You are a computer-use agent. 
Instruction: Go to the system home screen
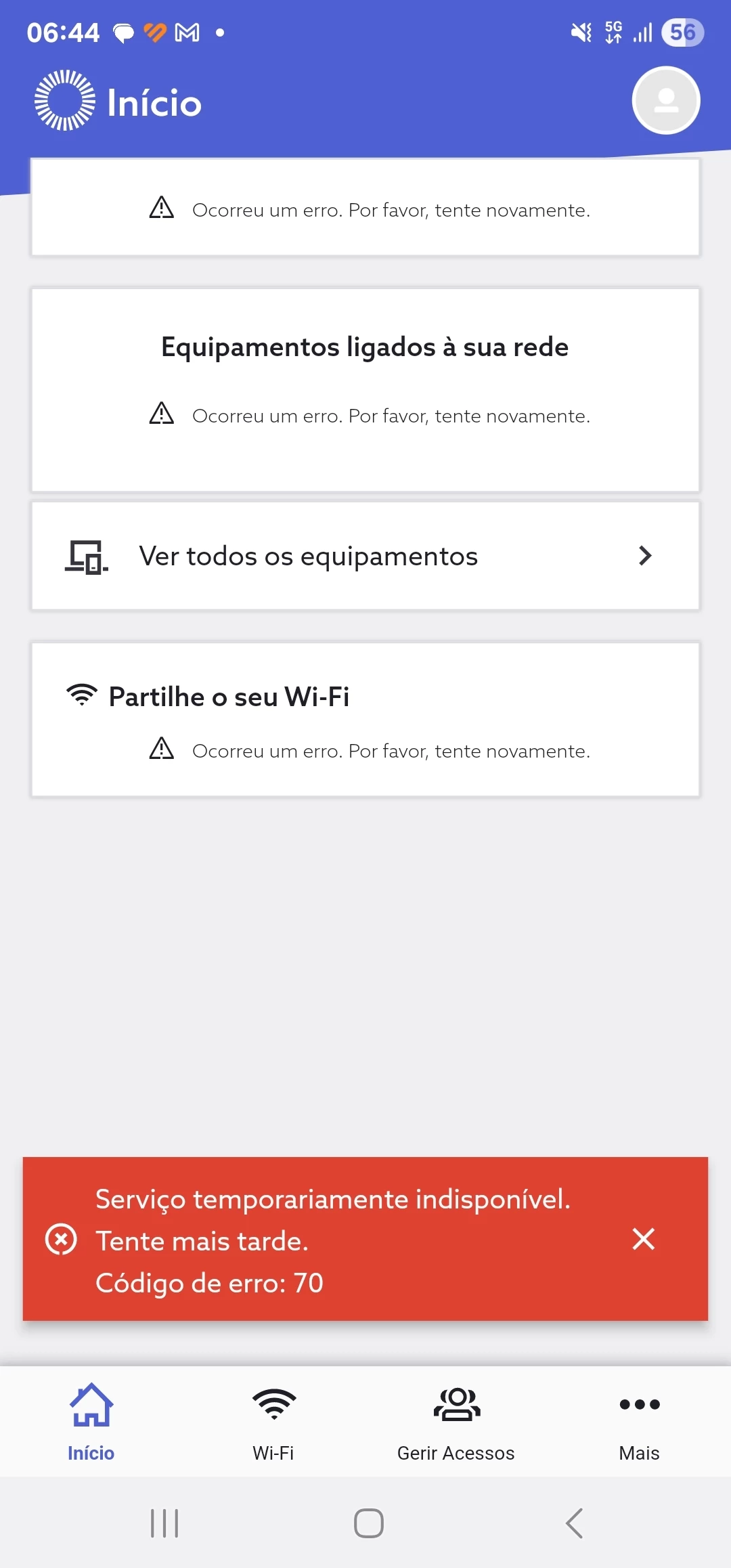click(368, 1523)
